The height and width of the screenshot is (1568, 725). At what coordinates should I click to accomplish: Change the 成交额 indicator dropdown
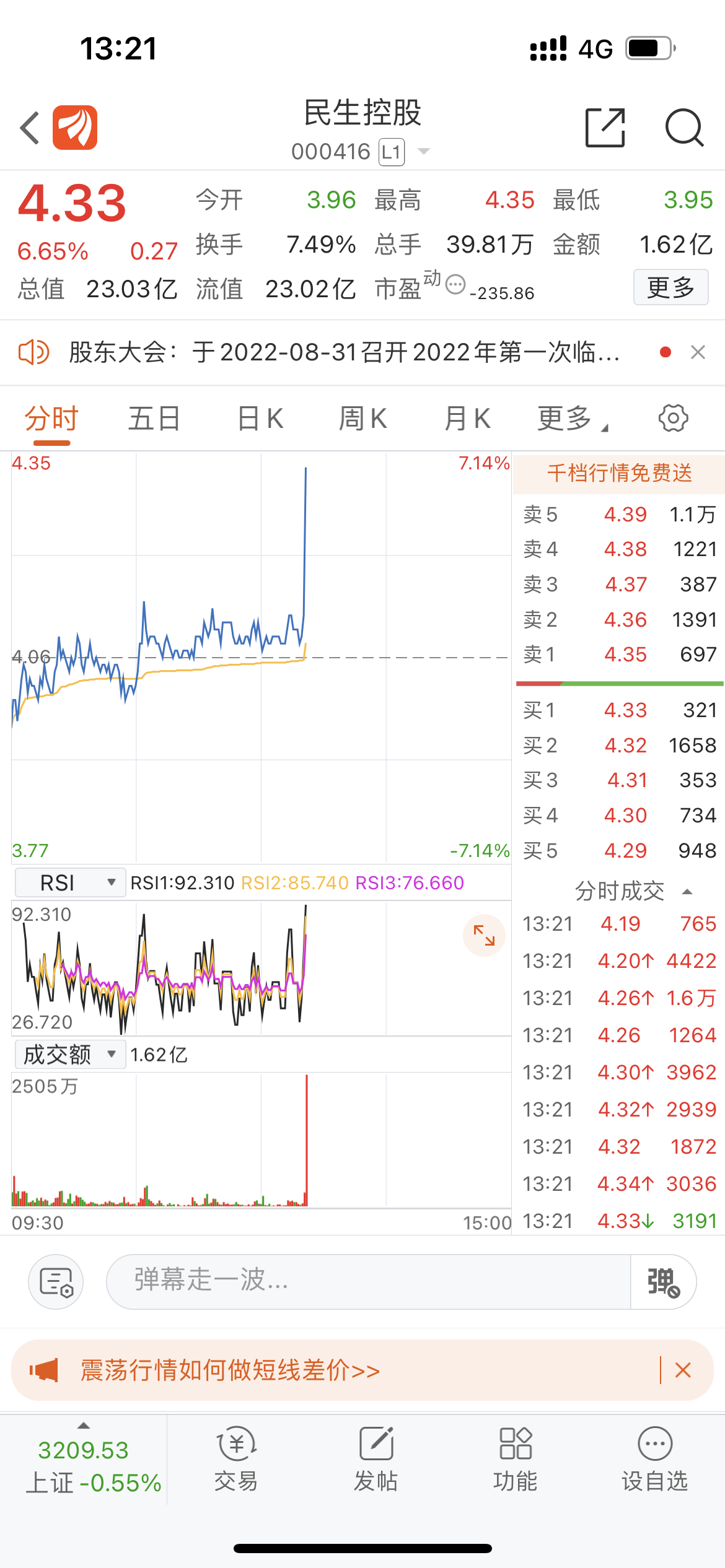coord(69,1055)
